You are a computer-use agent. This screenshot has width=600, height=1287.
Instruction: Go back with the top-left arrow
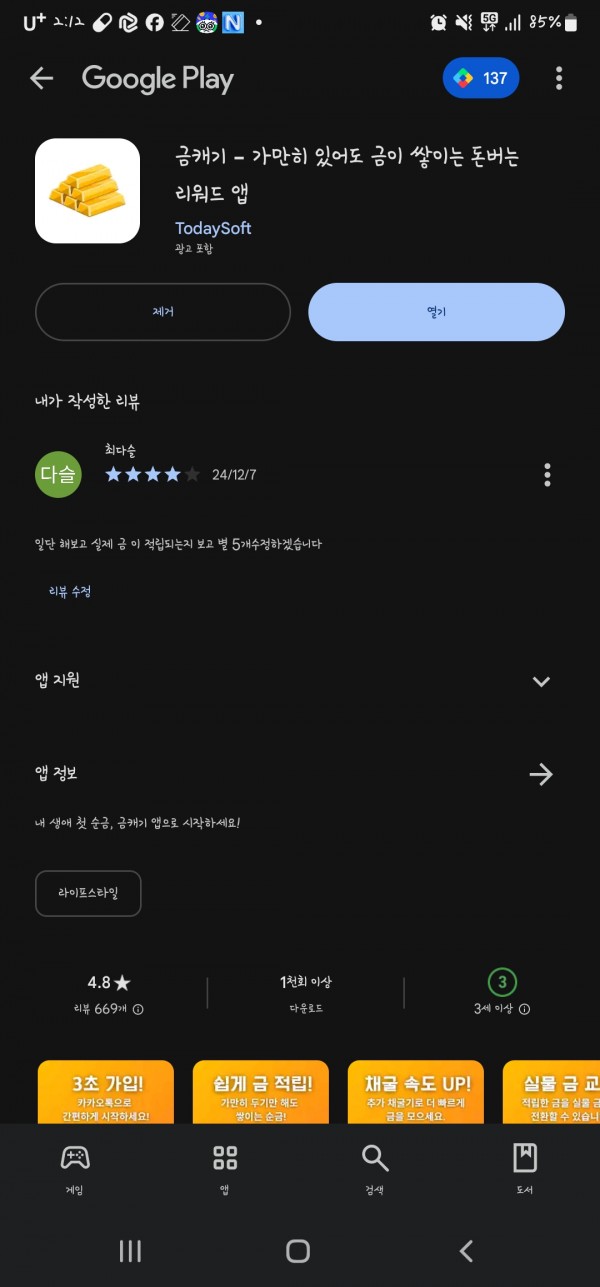[x=41, y=78]
